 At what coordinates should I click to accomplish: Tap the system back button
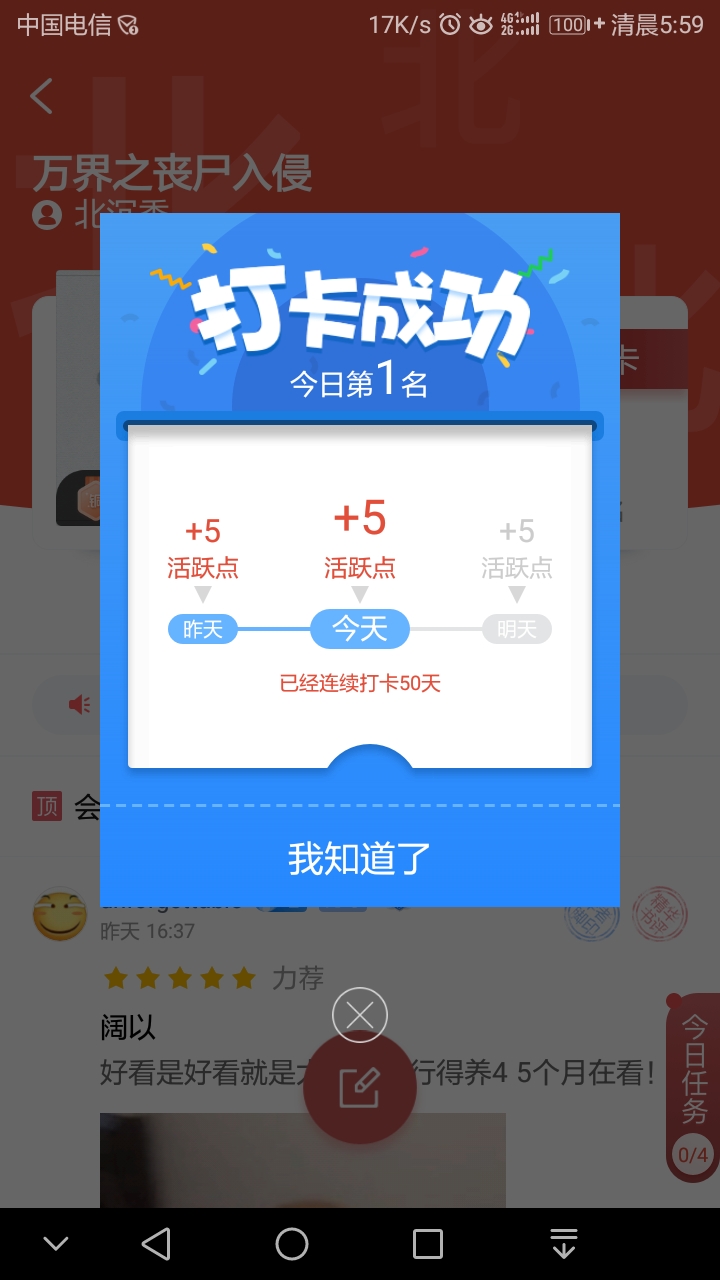click(x=156, y=1244)
